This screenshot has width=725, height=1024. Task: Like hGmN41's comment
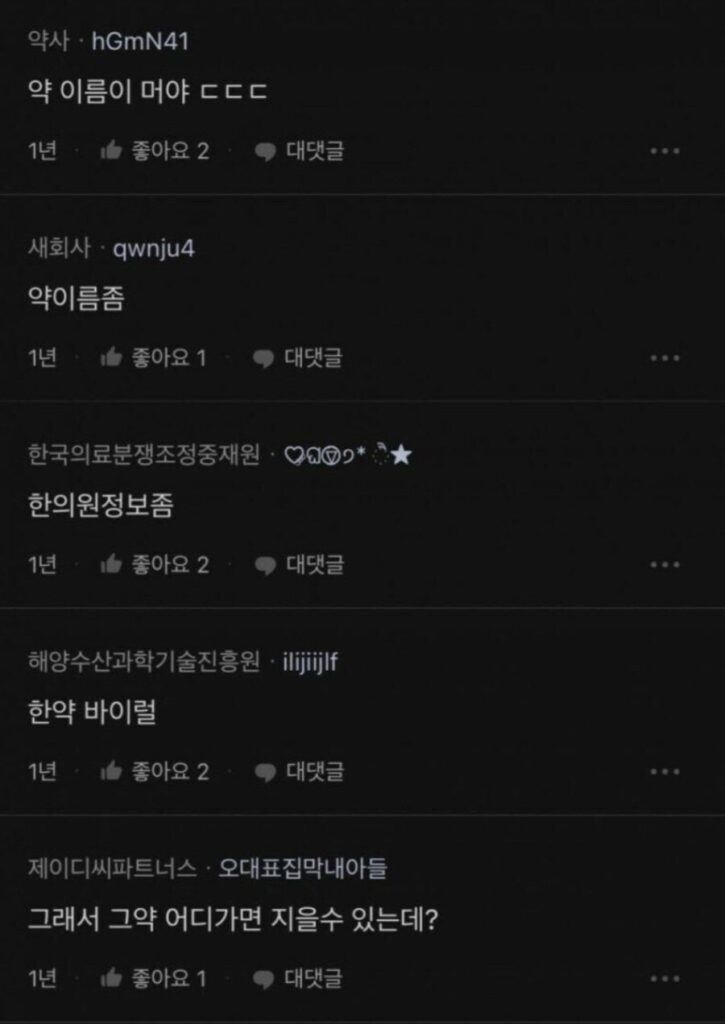click(x=154, y=151)
